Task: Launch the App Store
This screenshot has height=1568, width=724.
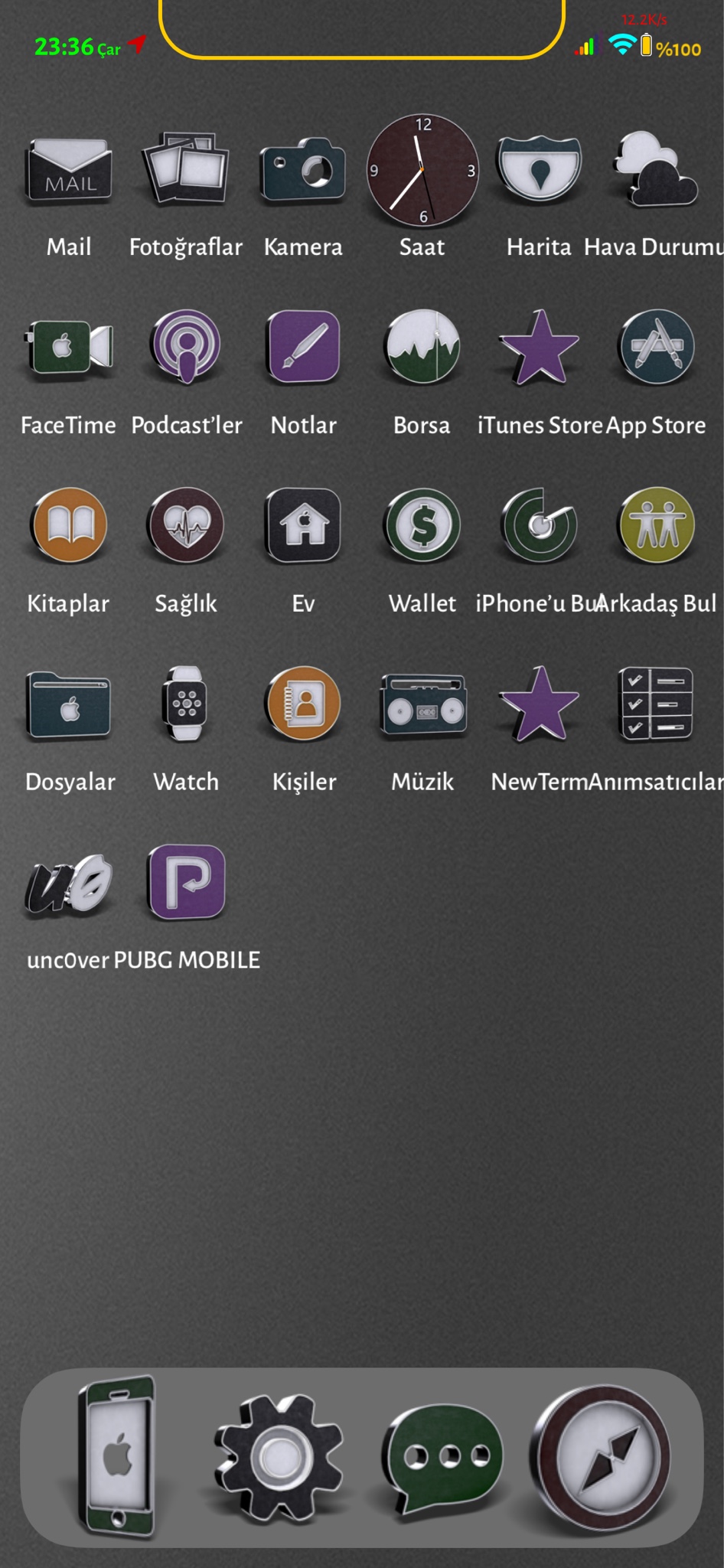Action: pos(657,347)
